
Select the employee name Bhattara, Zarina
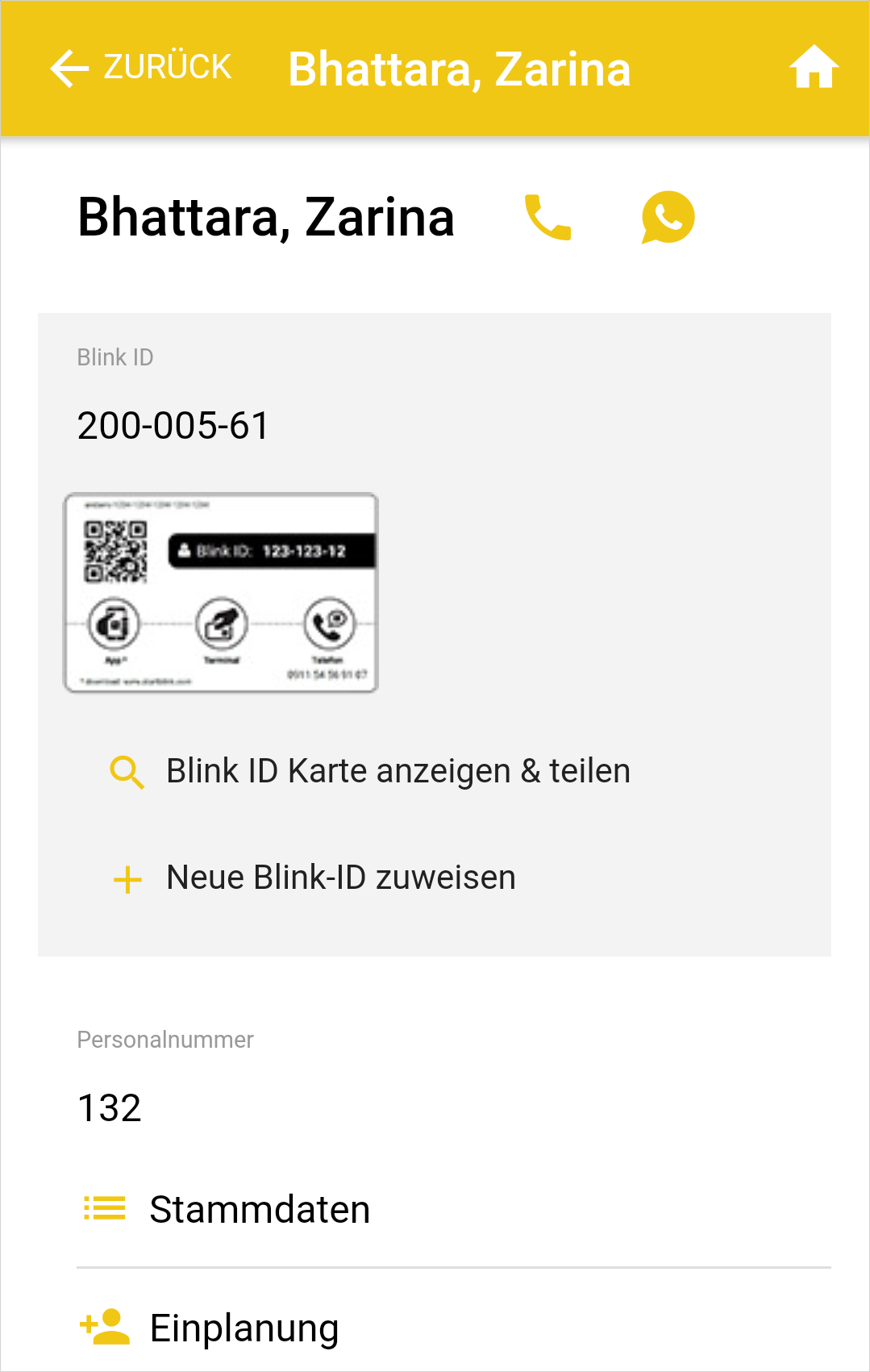coord(266,217)
